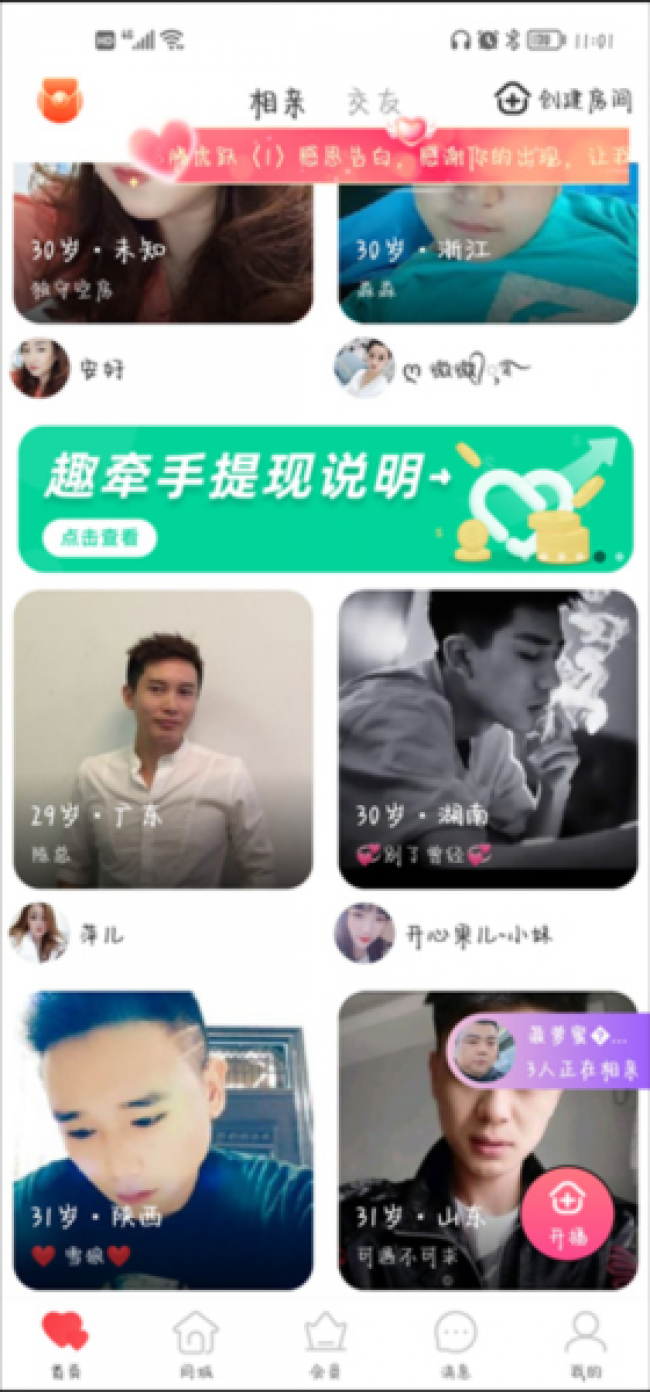Open the red envelope icon
Image resolution: width=650 pixels, height=1392 pixels.
pos(60,100)
